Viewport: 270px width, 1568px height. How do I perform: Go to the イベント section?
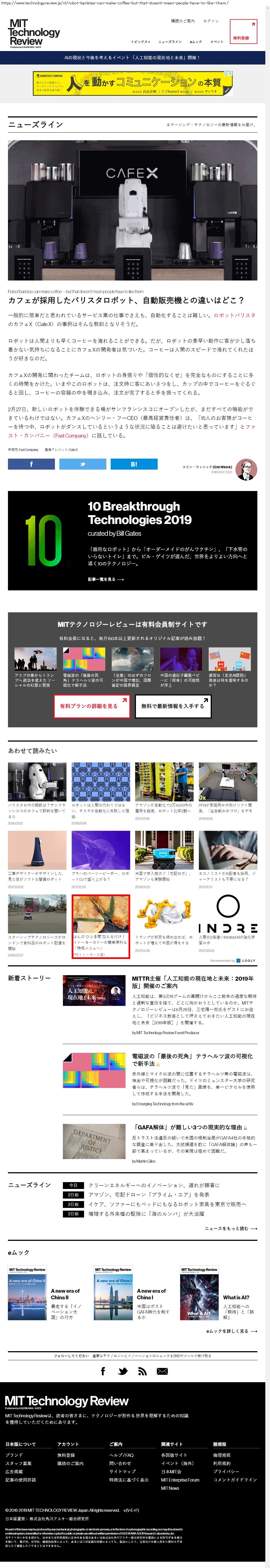tap(217, 42)
